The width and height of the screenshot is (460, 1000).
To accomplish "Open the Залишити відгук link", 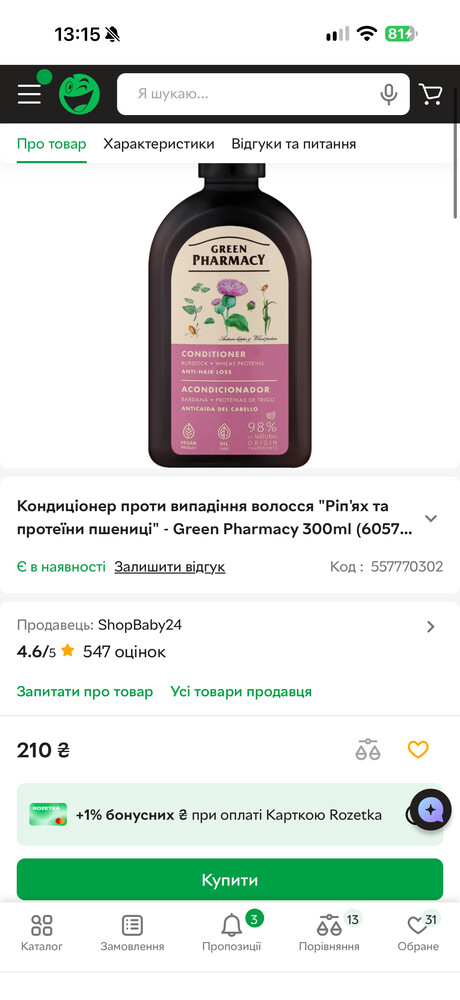I will coord(170,566).
